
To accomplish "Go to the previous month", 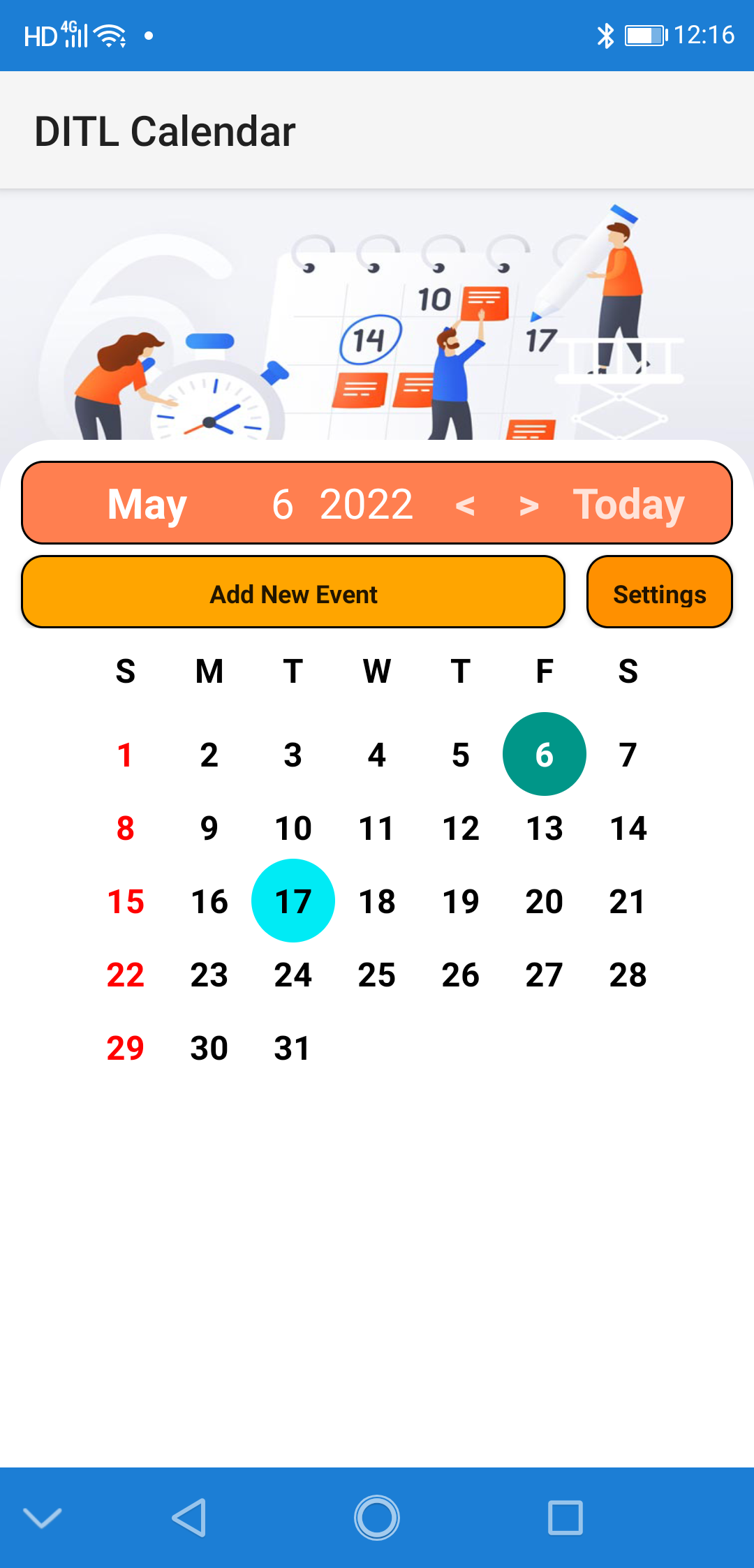I will pos(465,505).
